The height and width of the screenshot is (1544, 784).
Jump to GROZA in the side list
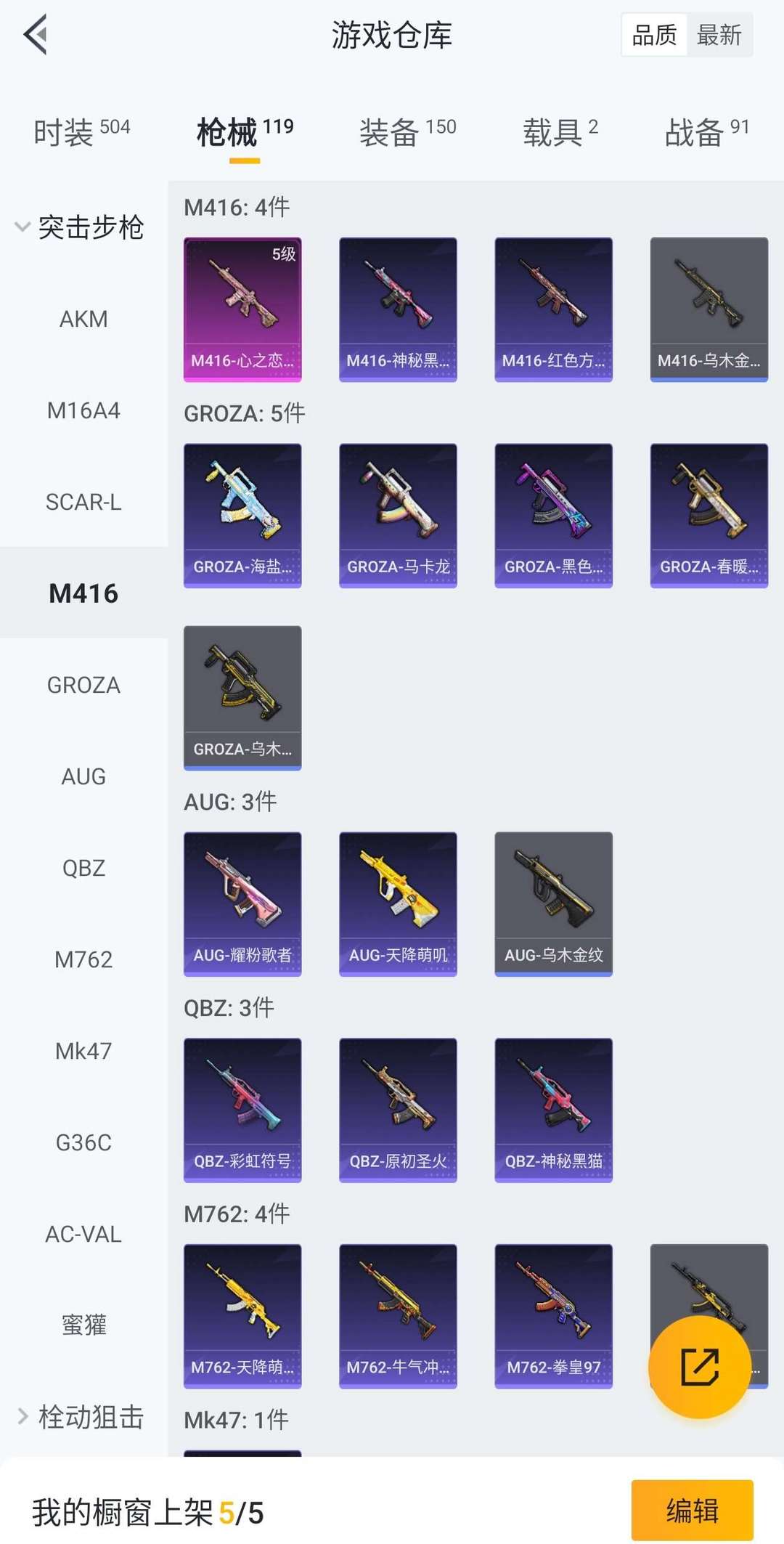tap(83, 685)
